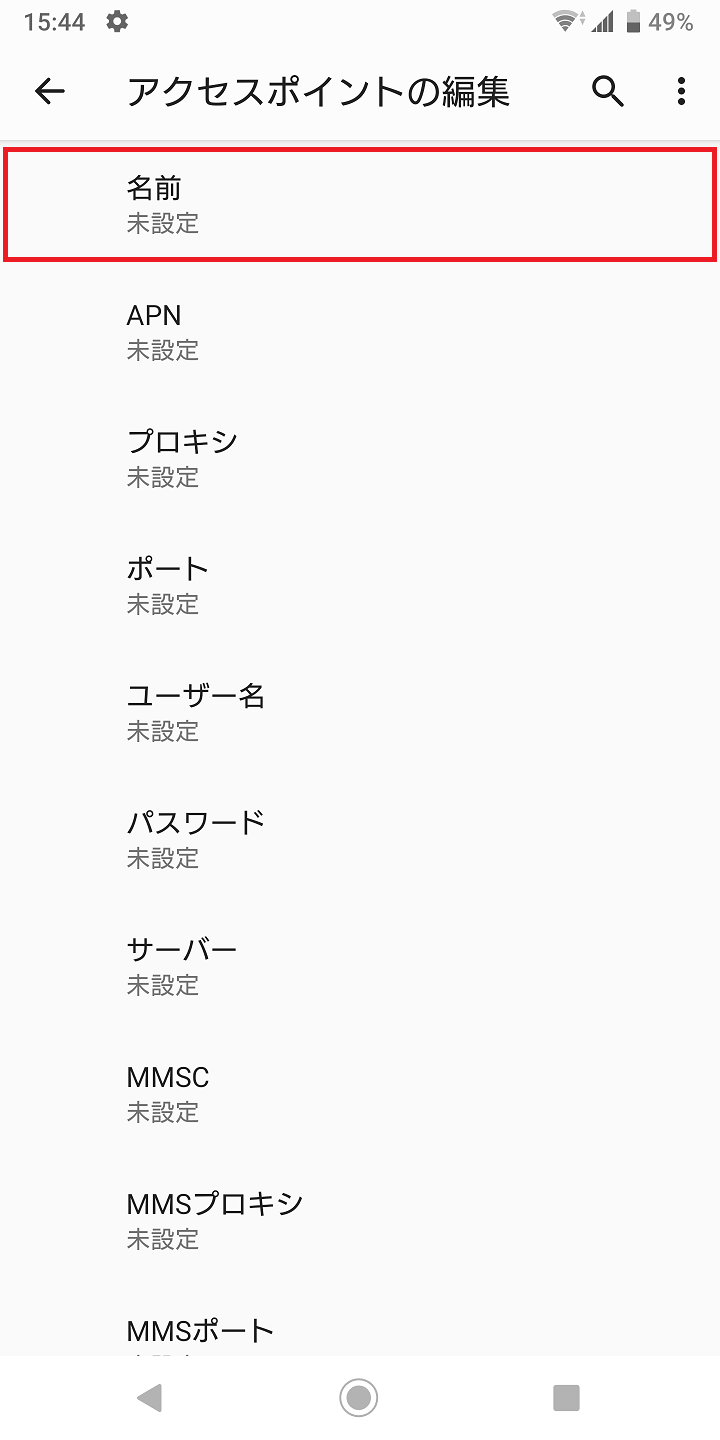The width and height of the screenshot is (720, 1440).
Task: Open the search icon in the title bar
Action: pyautogui.click(x=608, y=91)
